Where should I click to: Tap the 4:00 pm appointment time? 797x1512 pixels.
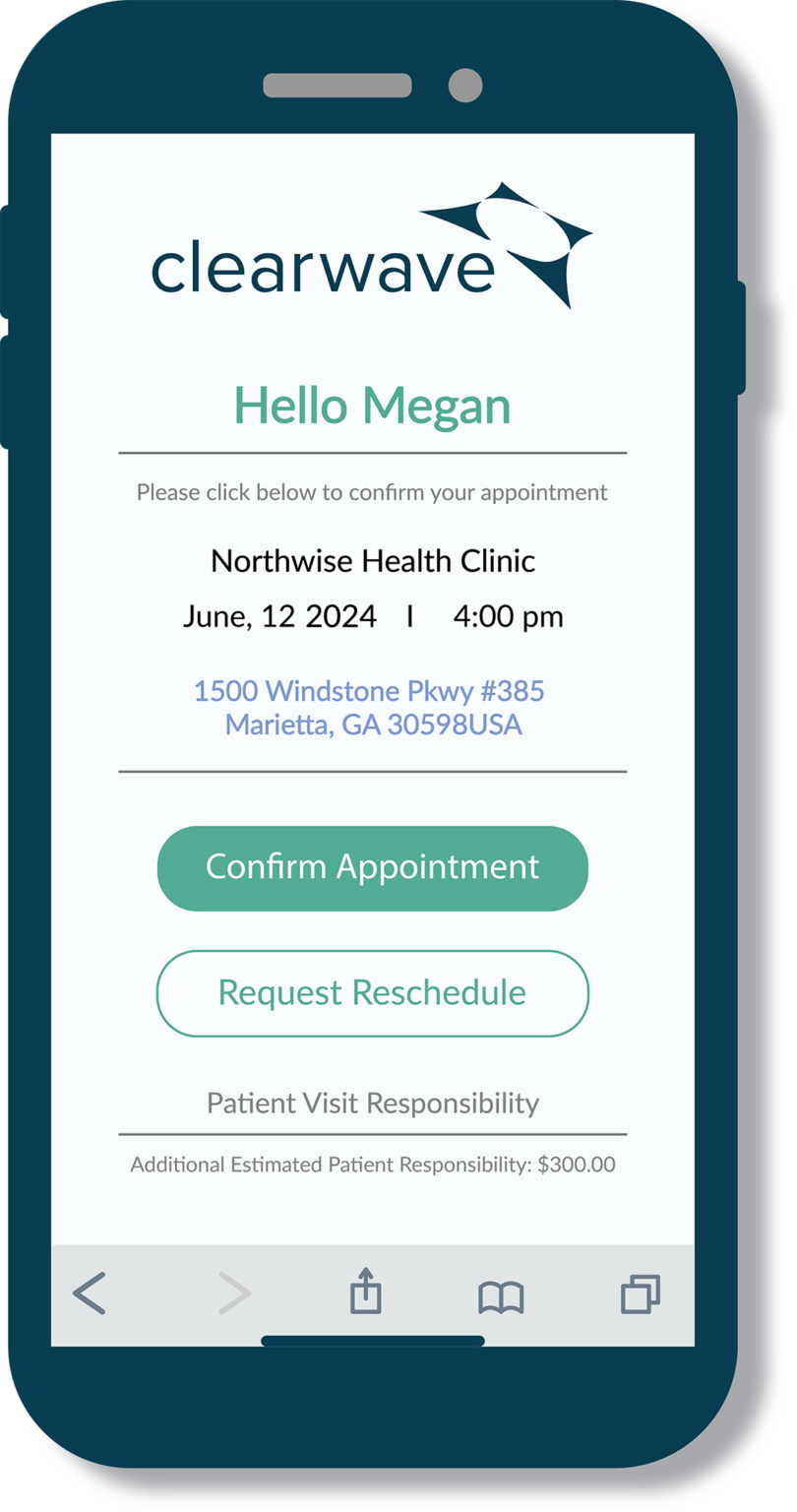[x=508, y=616]
